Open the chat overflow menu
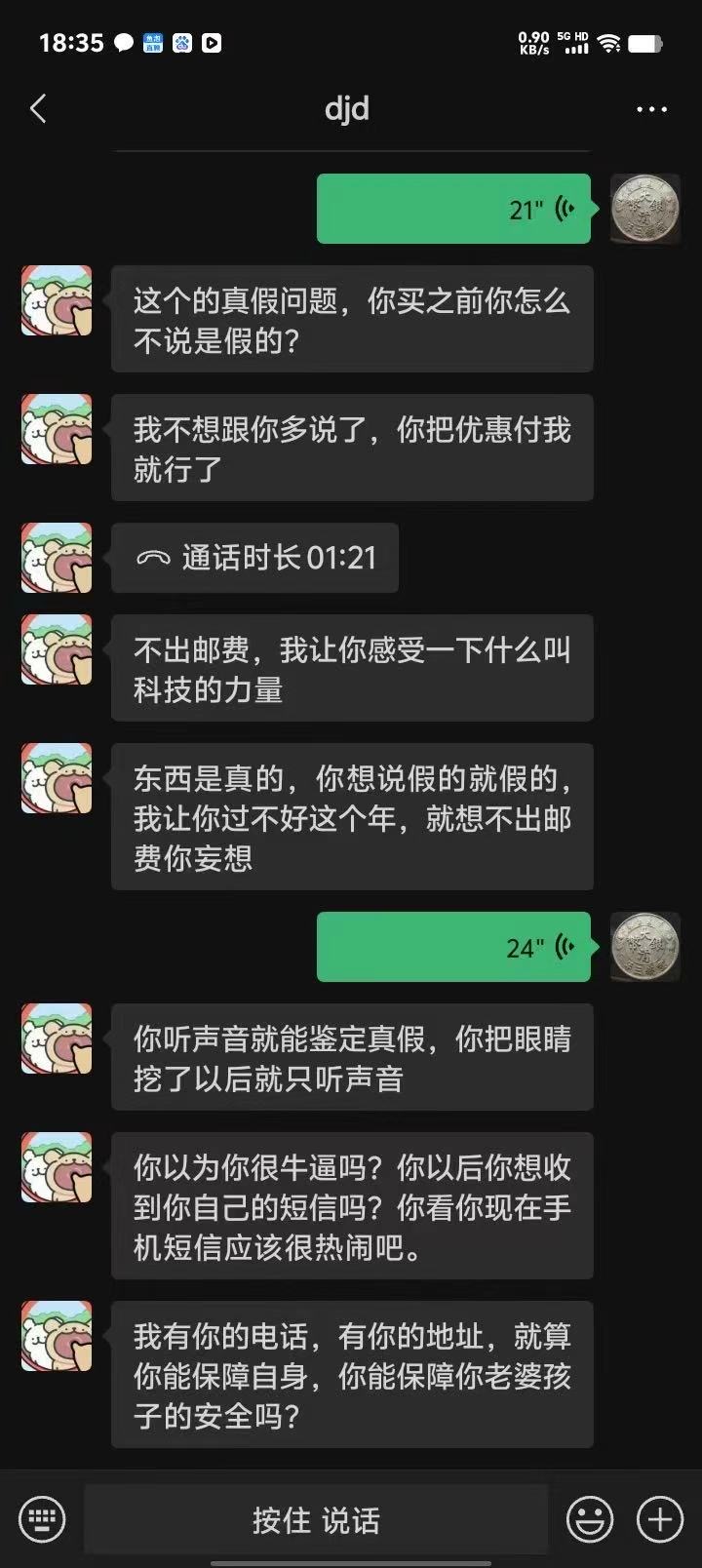The width and height of the screenshot is (702, 1568). [651, 109]
